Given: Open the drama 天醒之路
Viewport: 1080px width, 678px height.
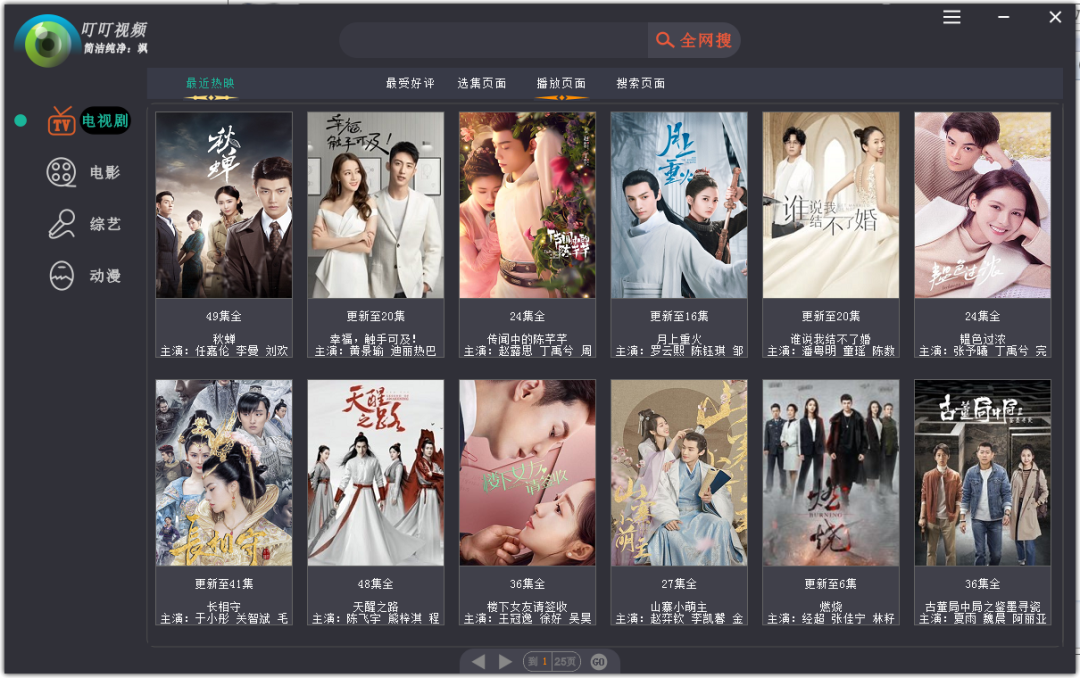Looking at the screenshot, I should click(x=375, y=472).
